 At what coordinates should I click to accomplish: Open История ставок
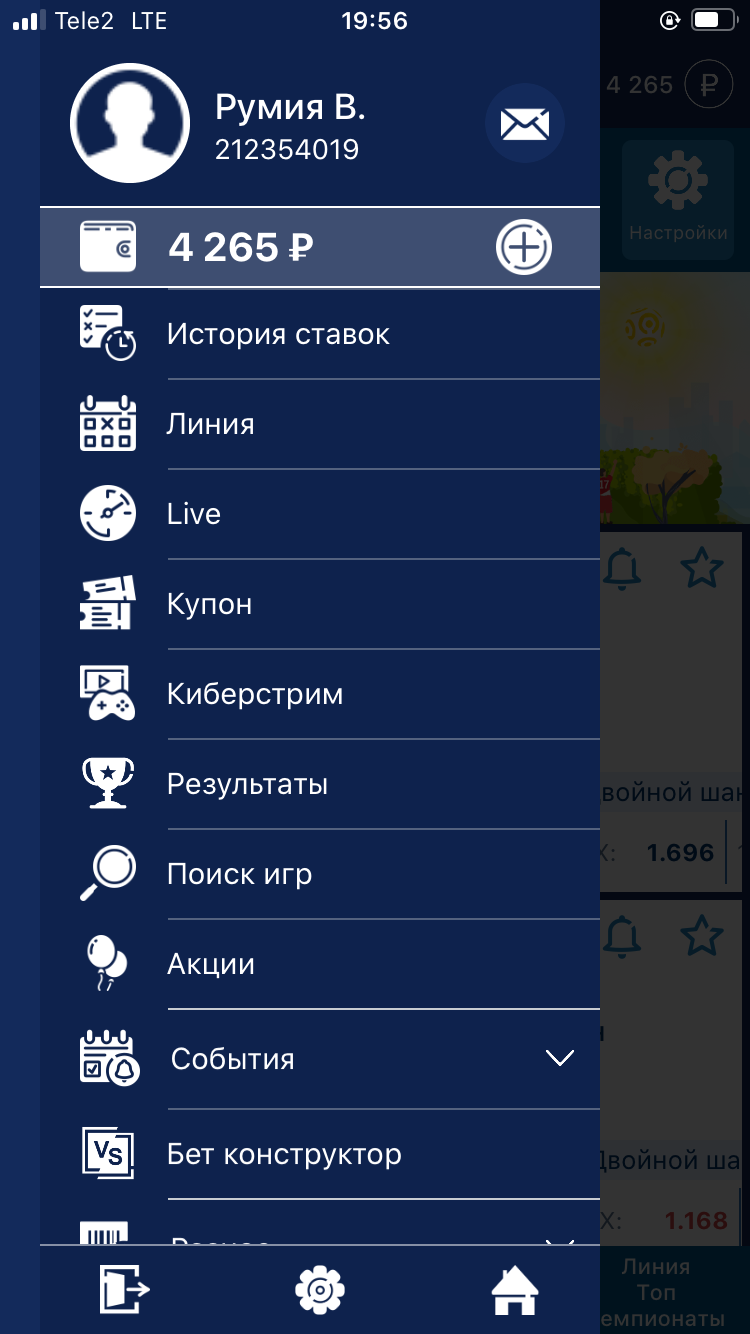[278, 334]
